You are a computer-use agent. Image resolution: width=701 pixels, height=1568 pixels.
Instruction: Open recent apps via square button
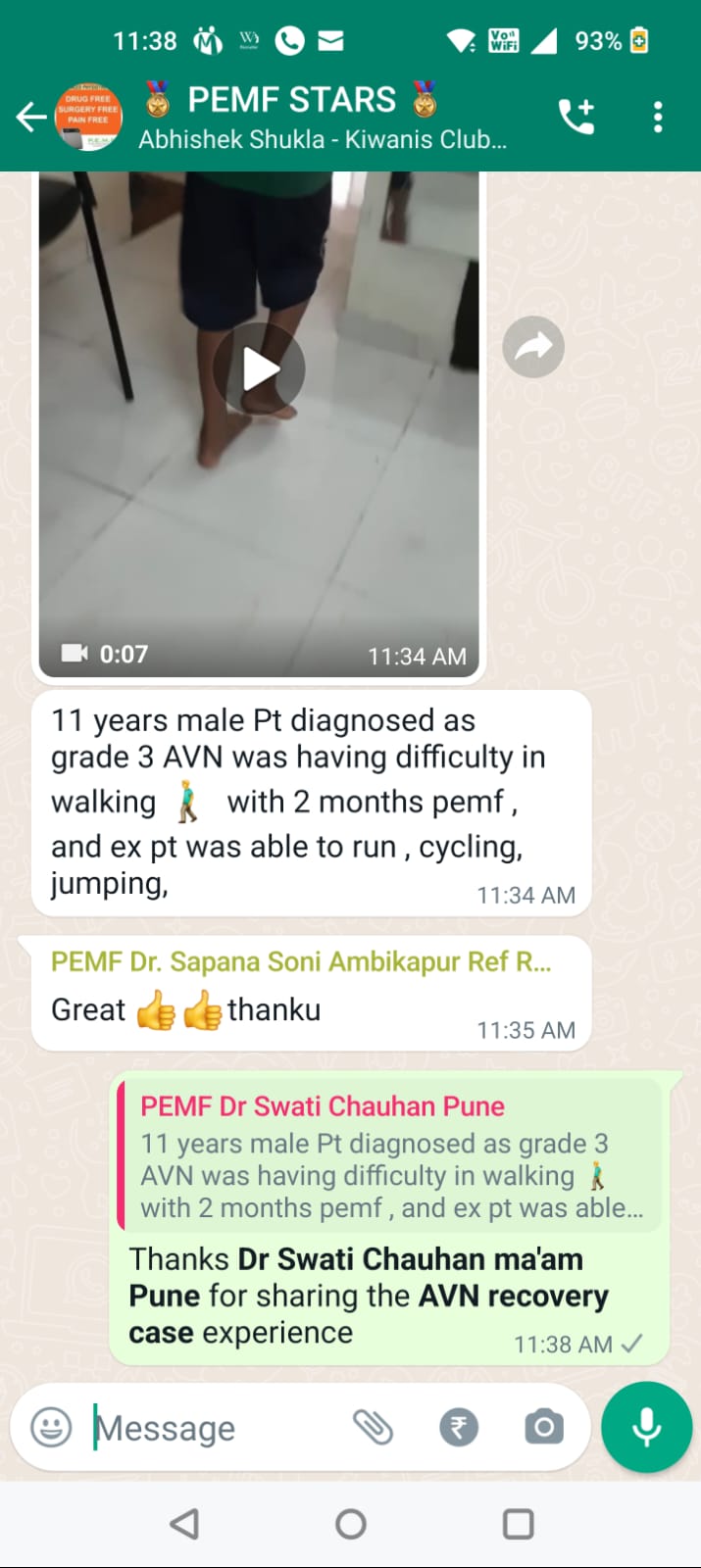(518, 1524)
